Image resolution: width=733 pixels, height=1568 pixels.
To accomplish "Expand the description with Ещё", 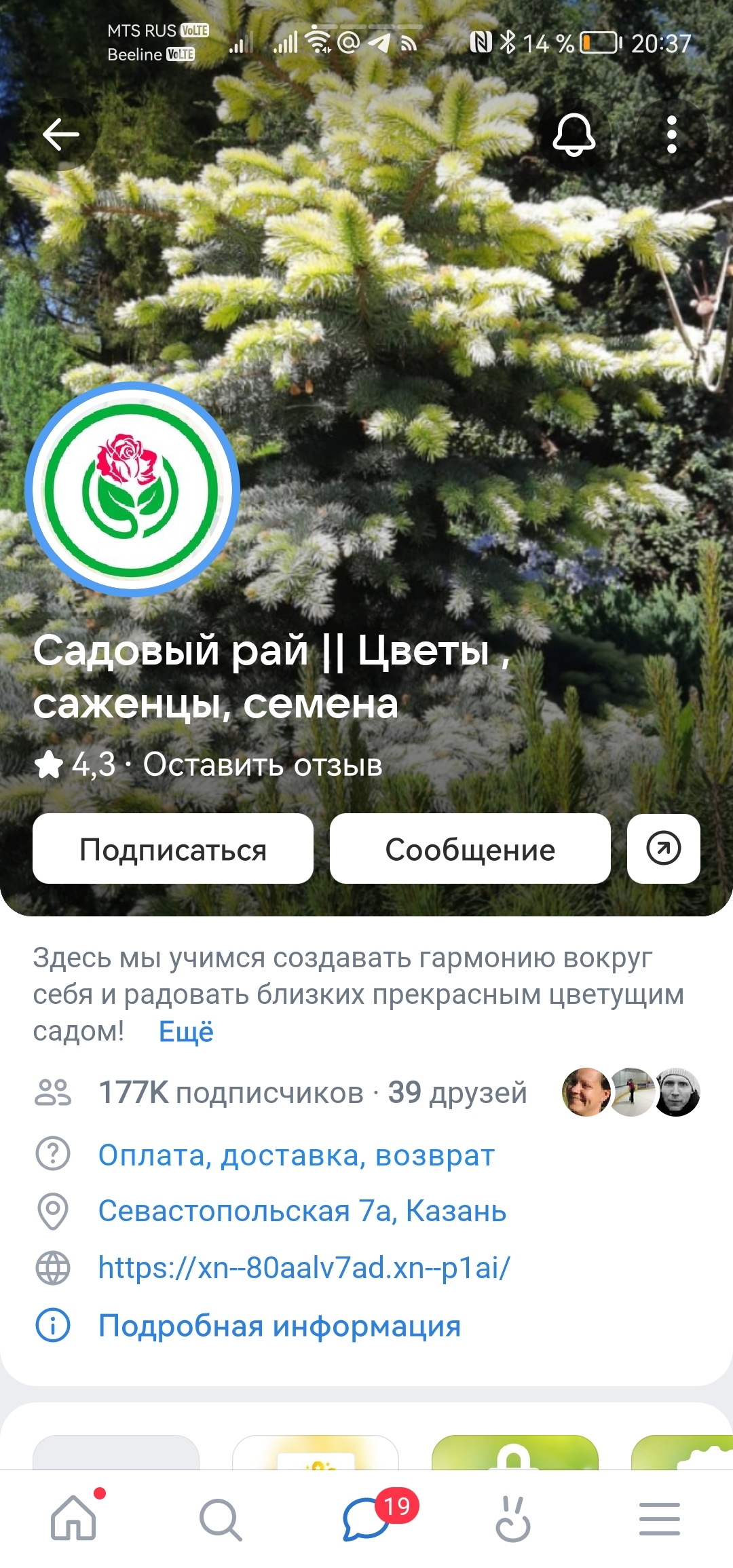I will 186,1032.
